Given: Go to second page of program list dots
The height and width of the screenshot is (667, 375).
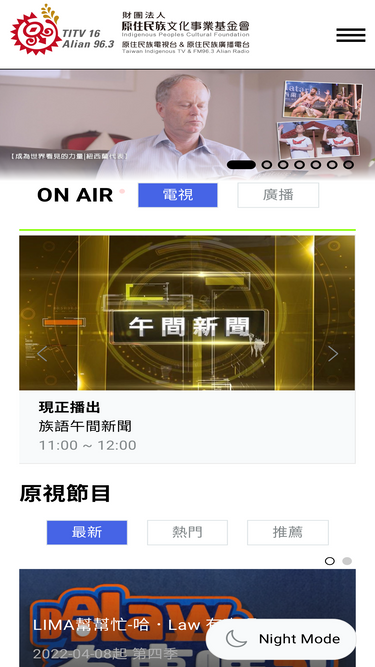Looking at the screenshot, I should (x=347, y=561).
